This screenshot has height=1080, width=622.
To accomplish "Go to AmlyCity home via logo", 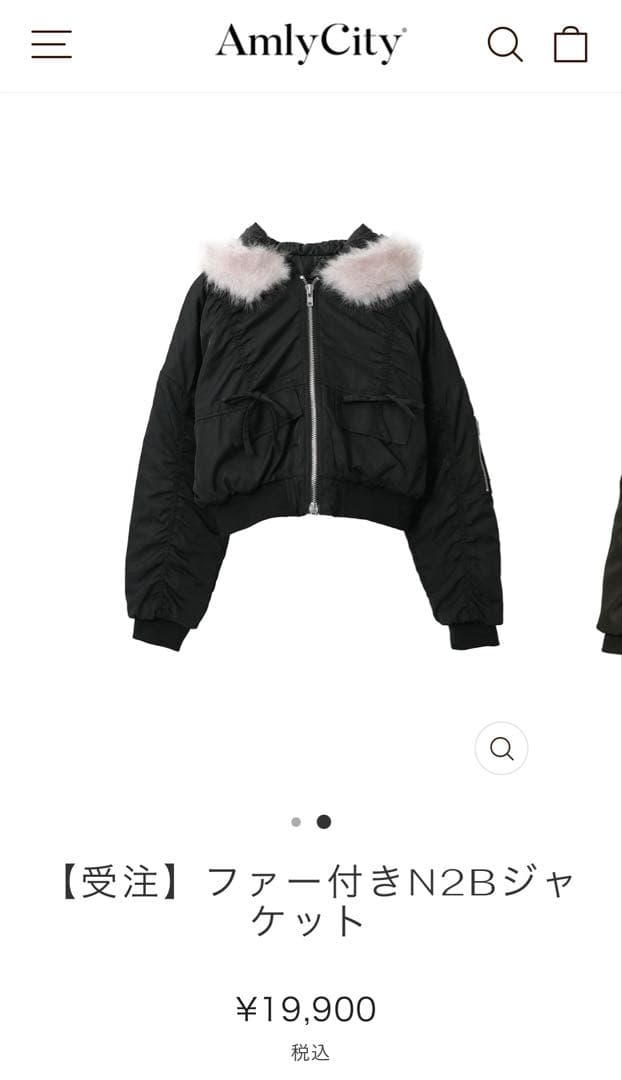I will tap(311, 43).
